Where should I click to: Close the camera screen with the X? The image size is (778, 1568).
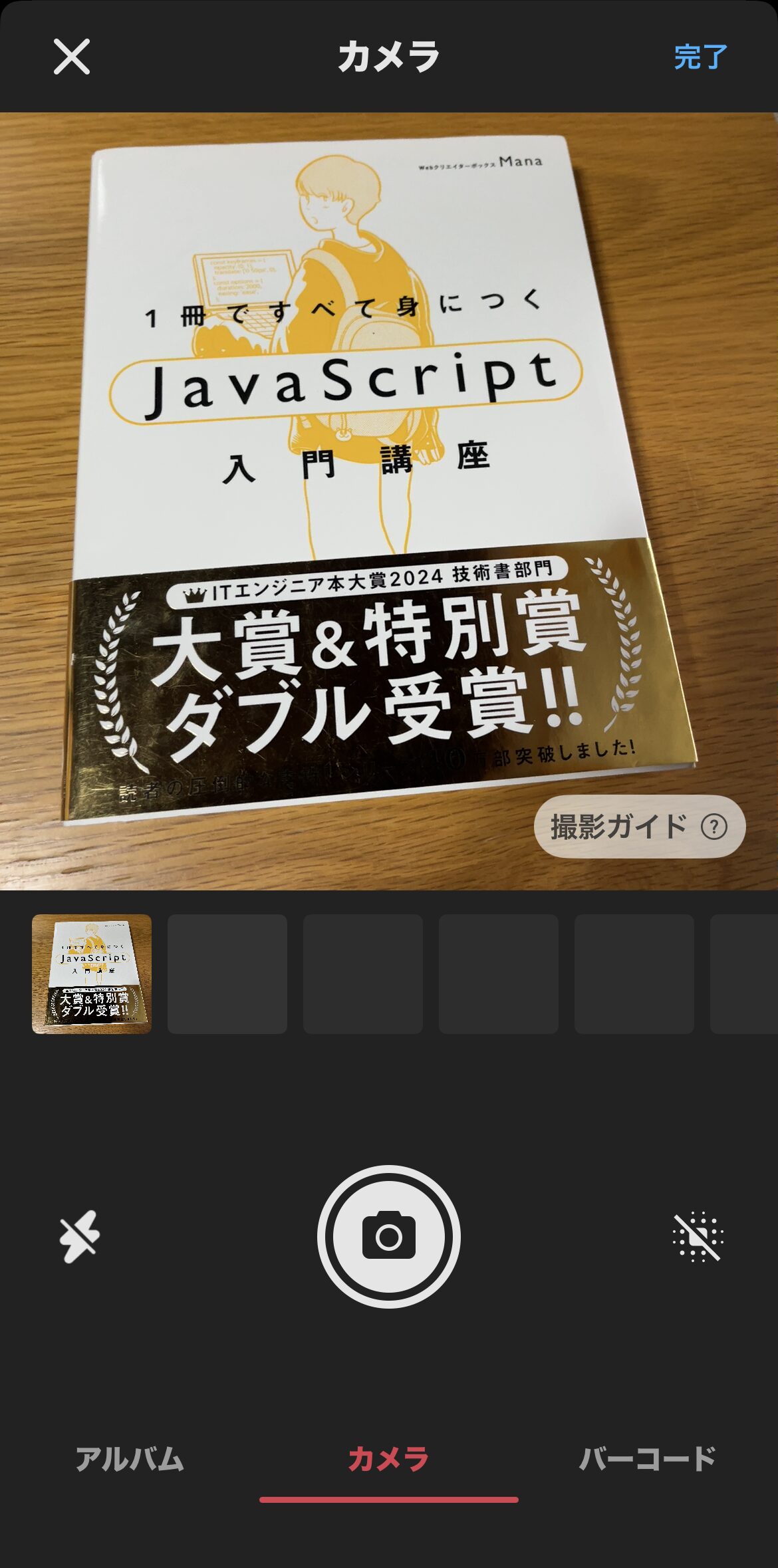tap(72, 57)
